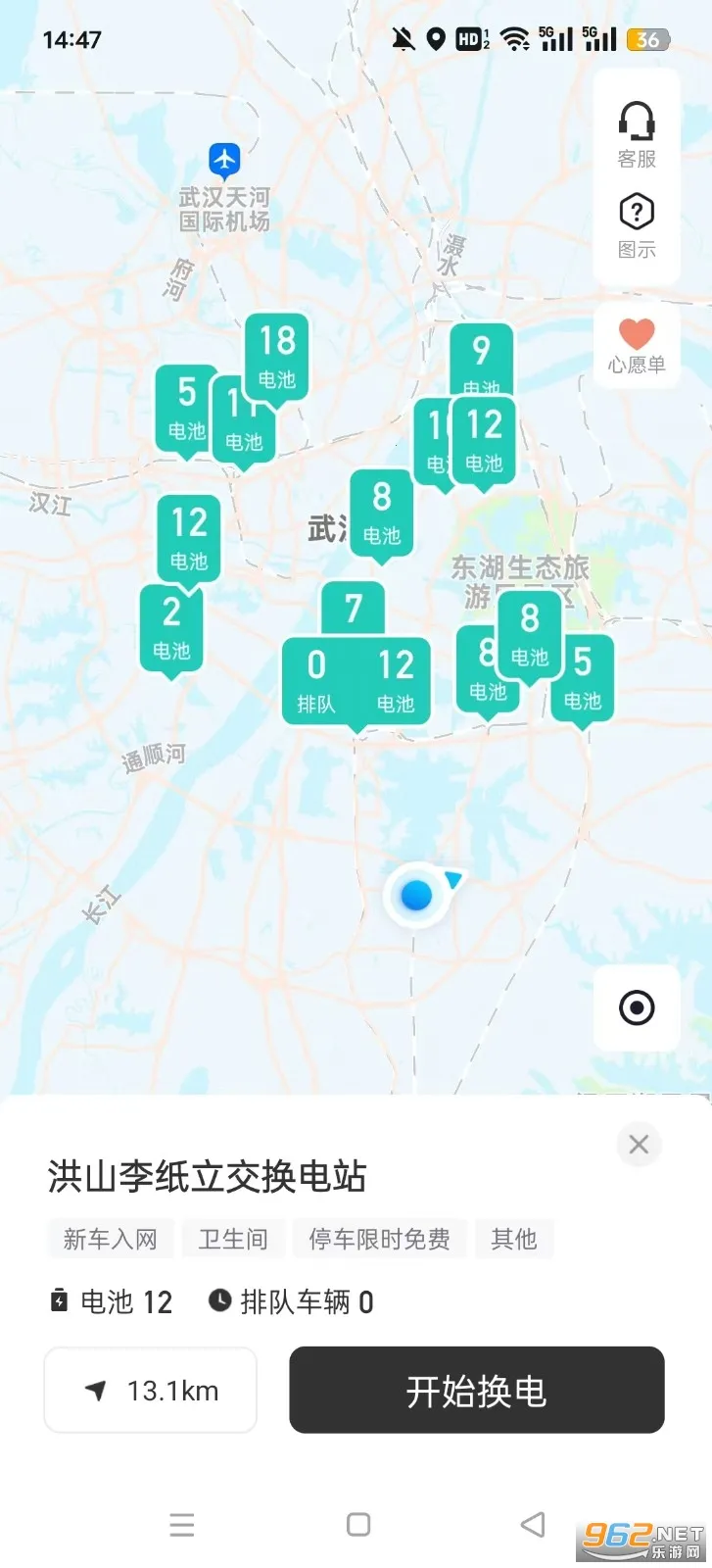
Task: Select the station marker showing 7
Action: click(354, 609)
